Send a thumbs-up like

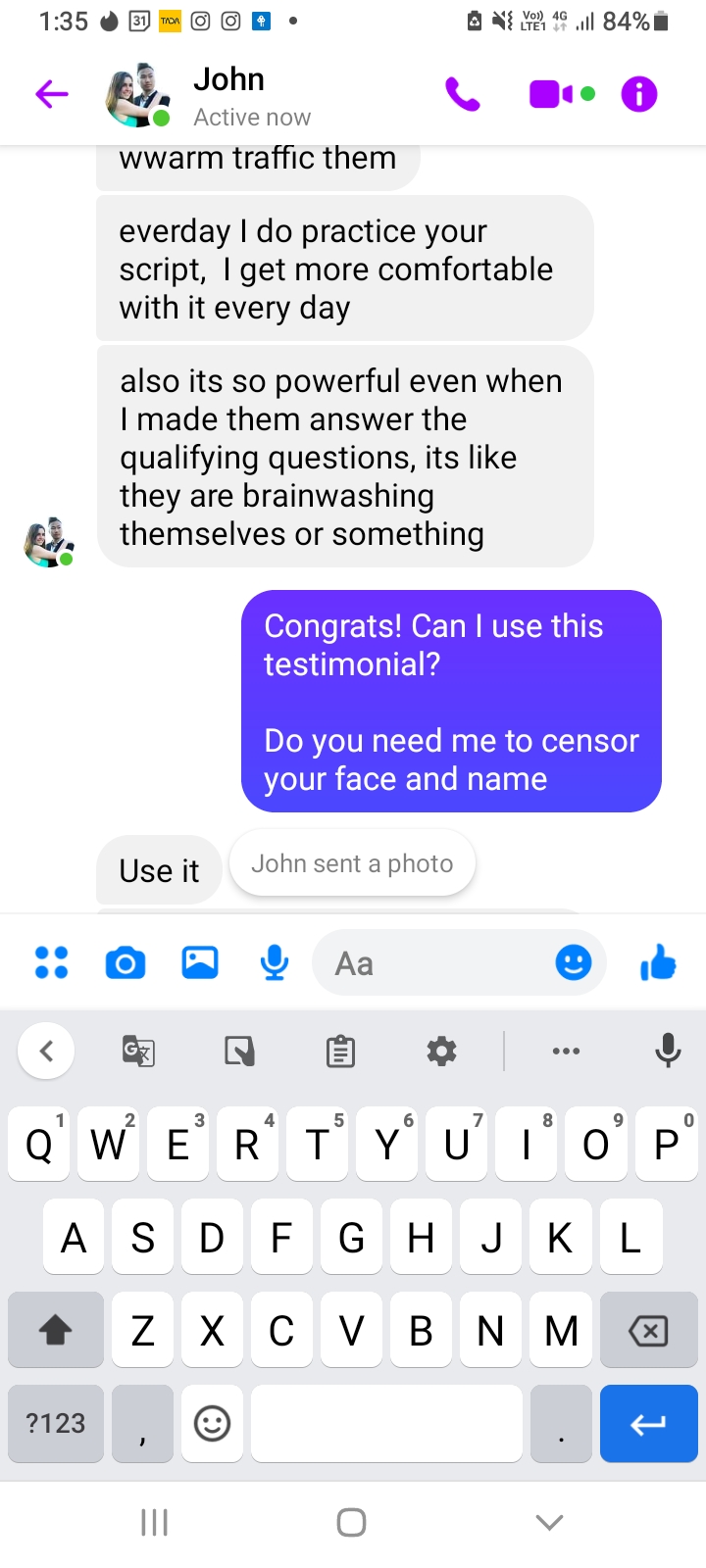pyautogui.click(x=658, y=962)
